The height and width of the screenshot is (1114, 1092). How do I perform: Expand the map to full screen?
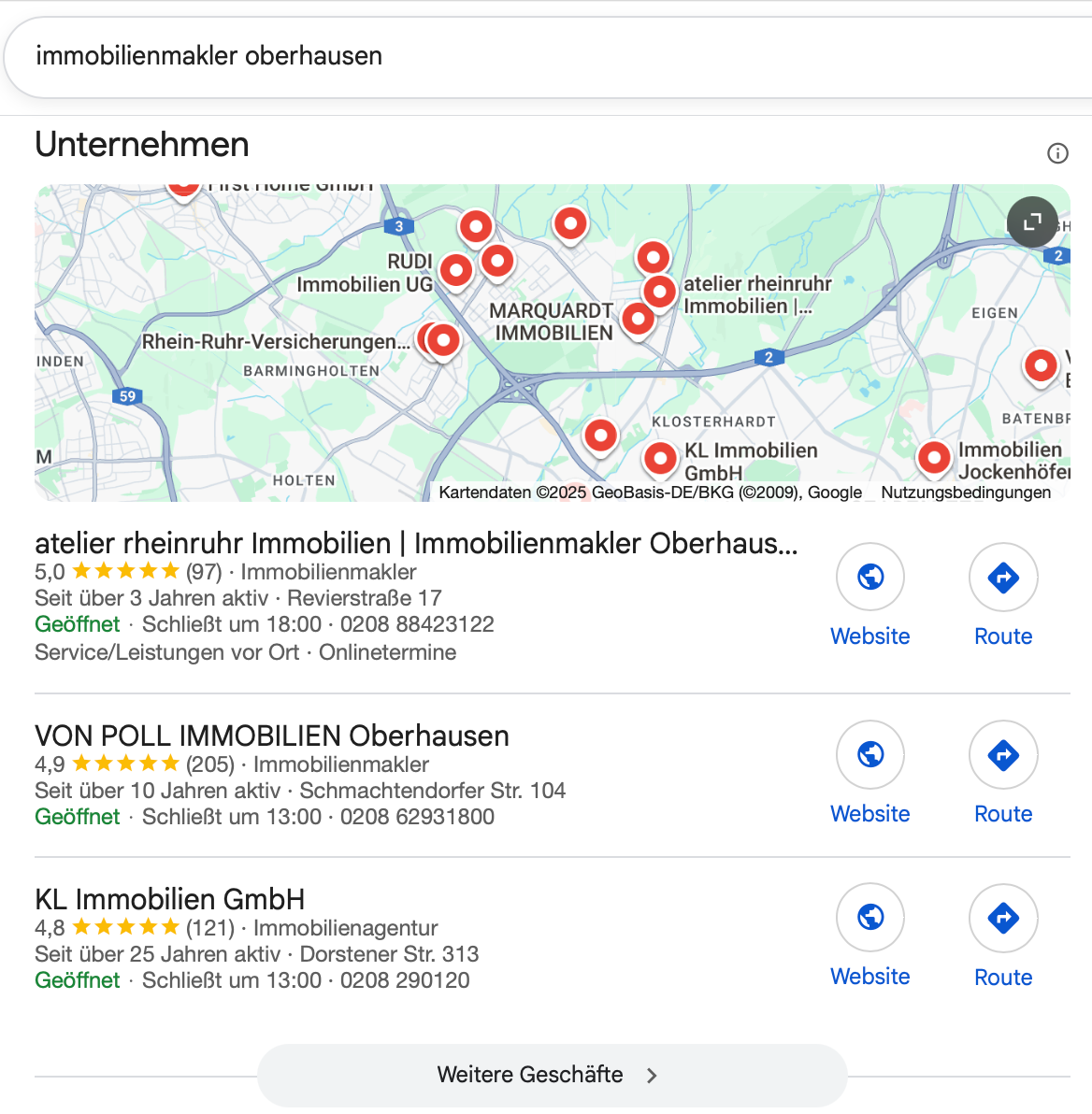[x=1032, y=221]
